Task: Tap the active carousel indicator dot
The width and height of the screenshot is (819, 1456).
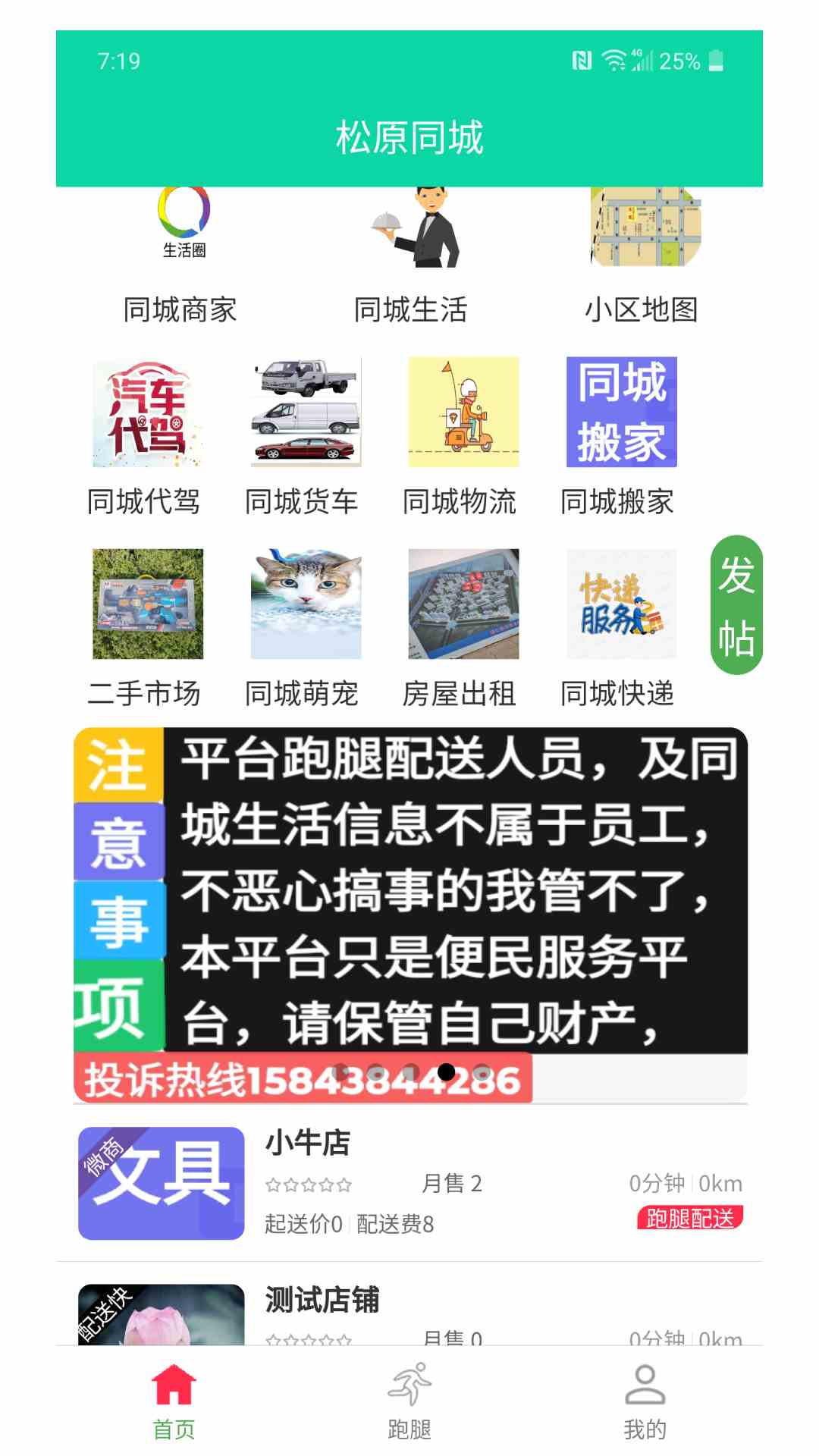Action: [447, 1072]
